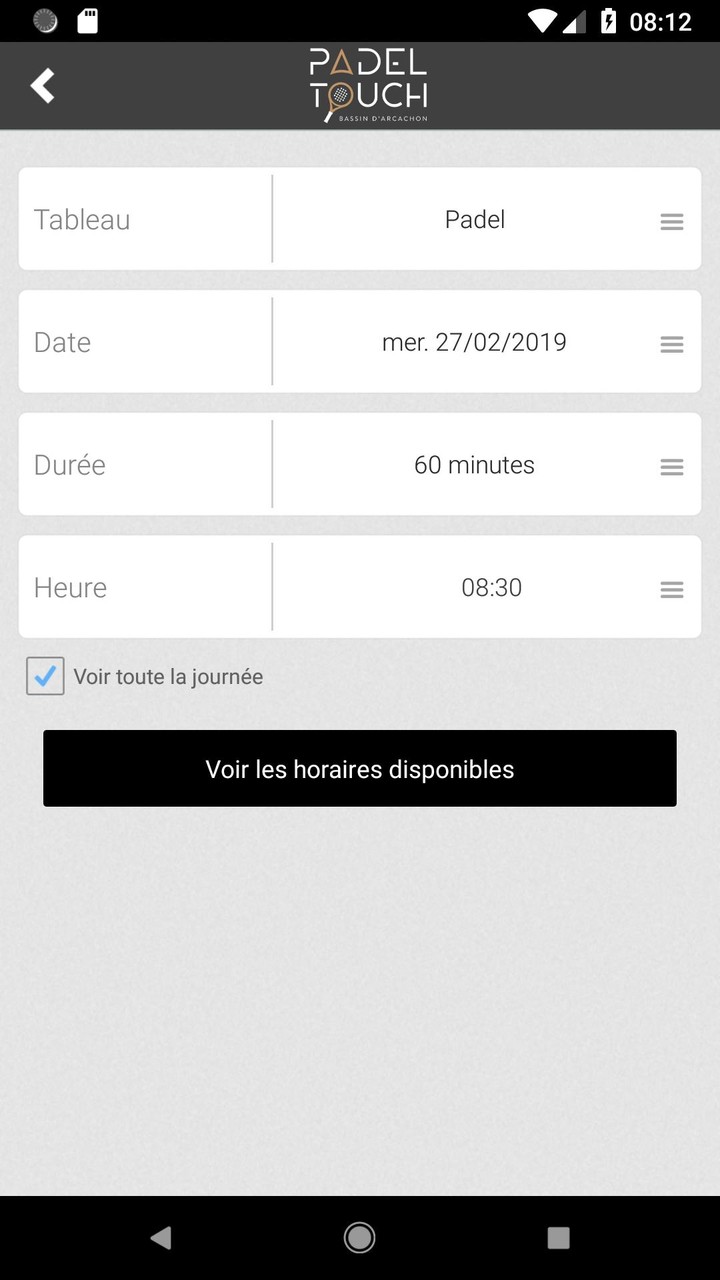Viewport: 720px width, 1280px height.
Task: Uncheck Voir toute la journée
Action: pyautogui.click(x=45, y=677)
